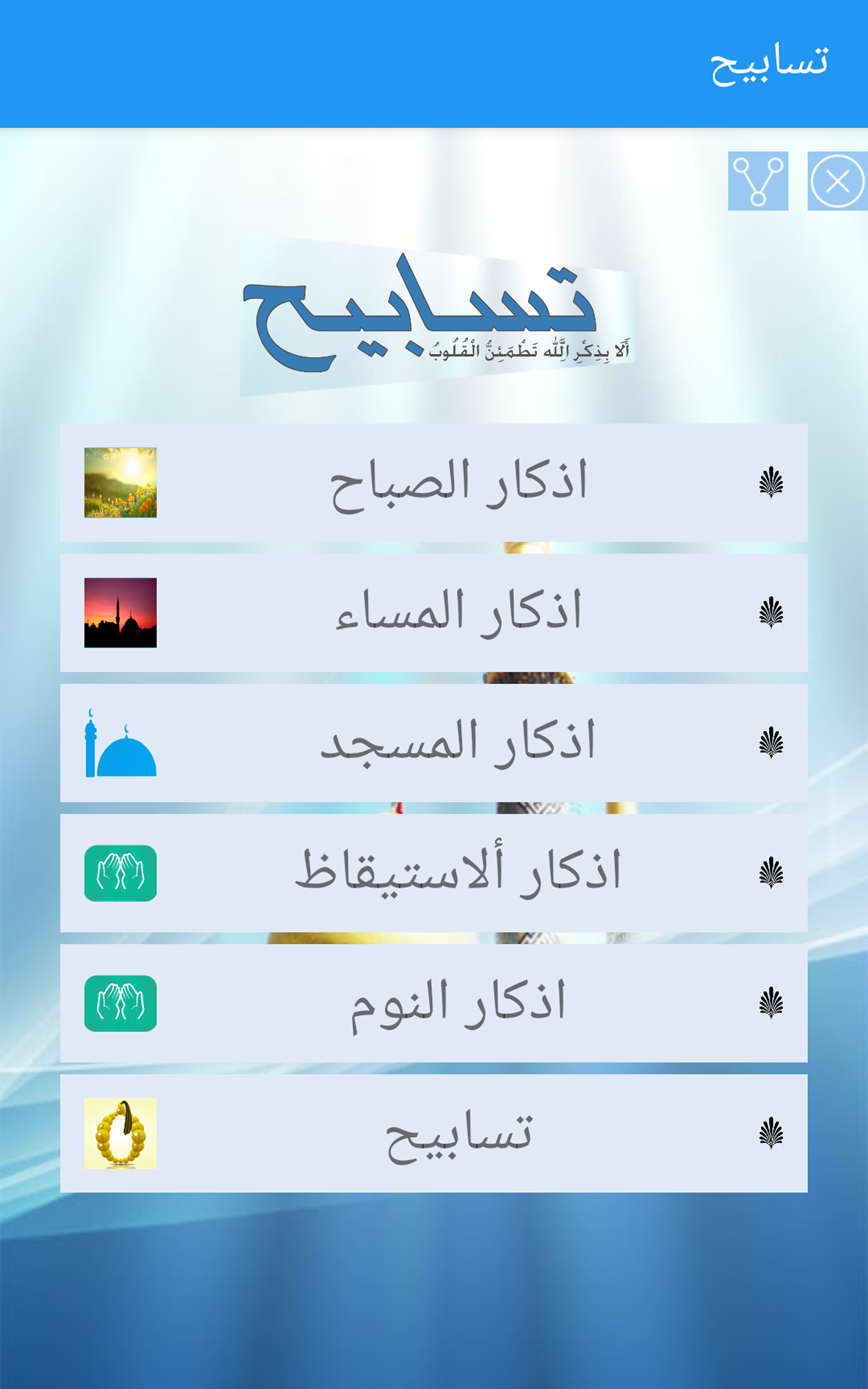Viewport: 868px width, 1389px height.
Task: Tap the share icon near the top
Action: pos(758,181)
